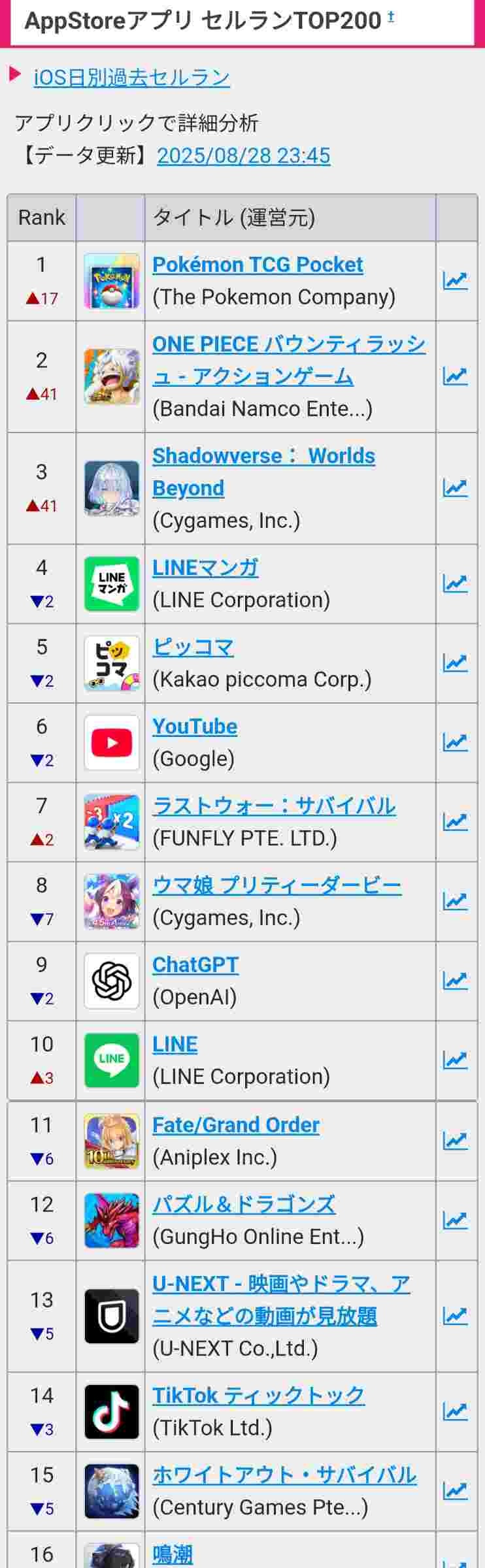Open the ChatGPT title link
The width and height of the screenshot is (485, 1568).
[195, 965]
